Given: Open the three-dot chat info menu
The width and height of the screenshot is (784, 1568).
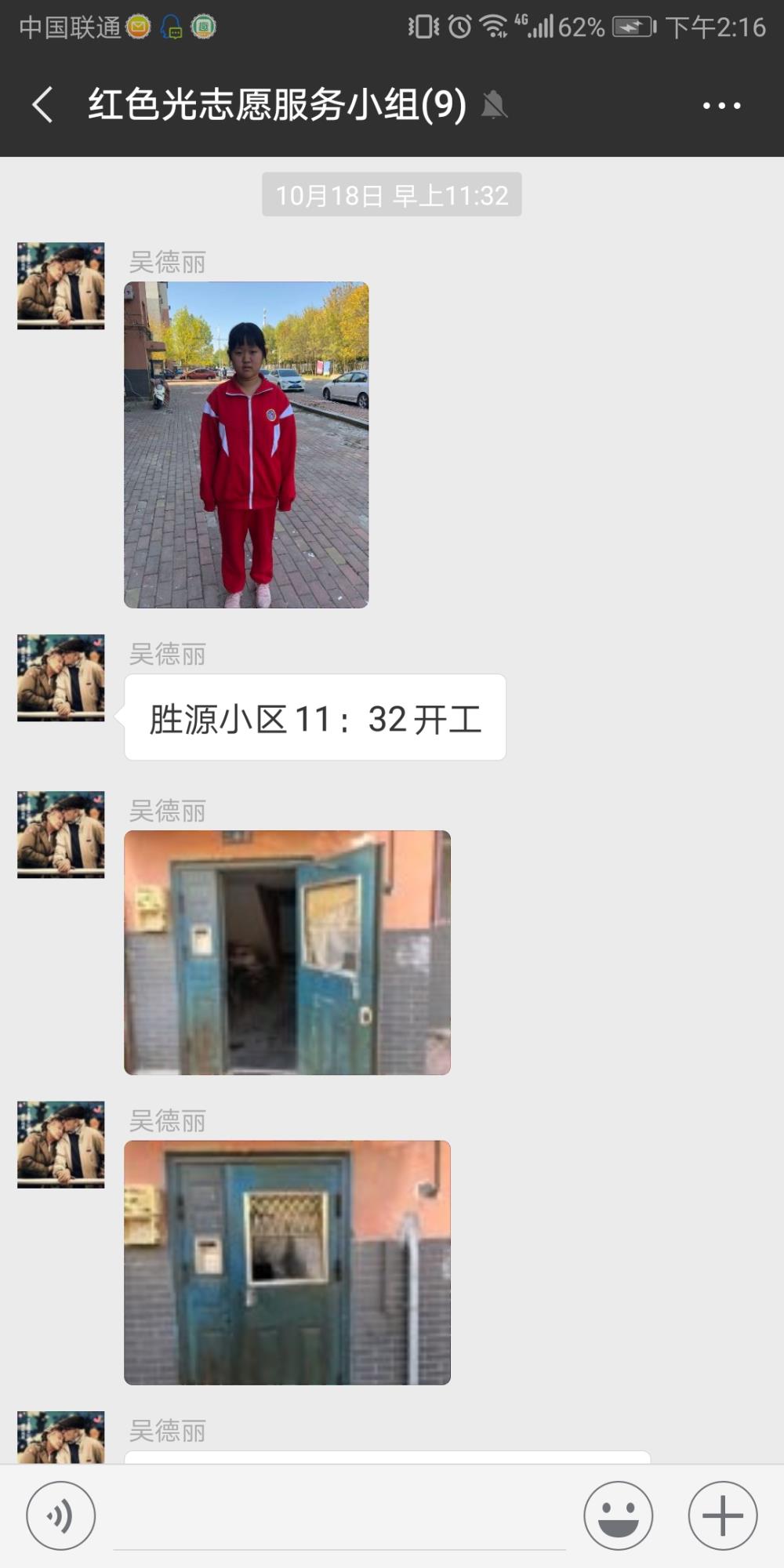Looking at the screenshot, I should [x=721, y=105].
